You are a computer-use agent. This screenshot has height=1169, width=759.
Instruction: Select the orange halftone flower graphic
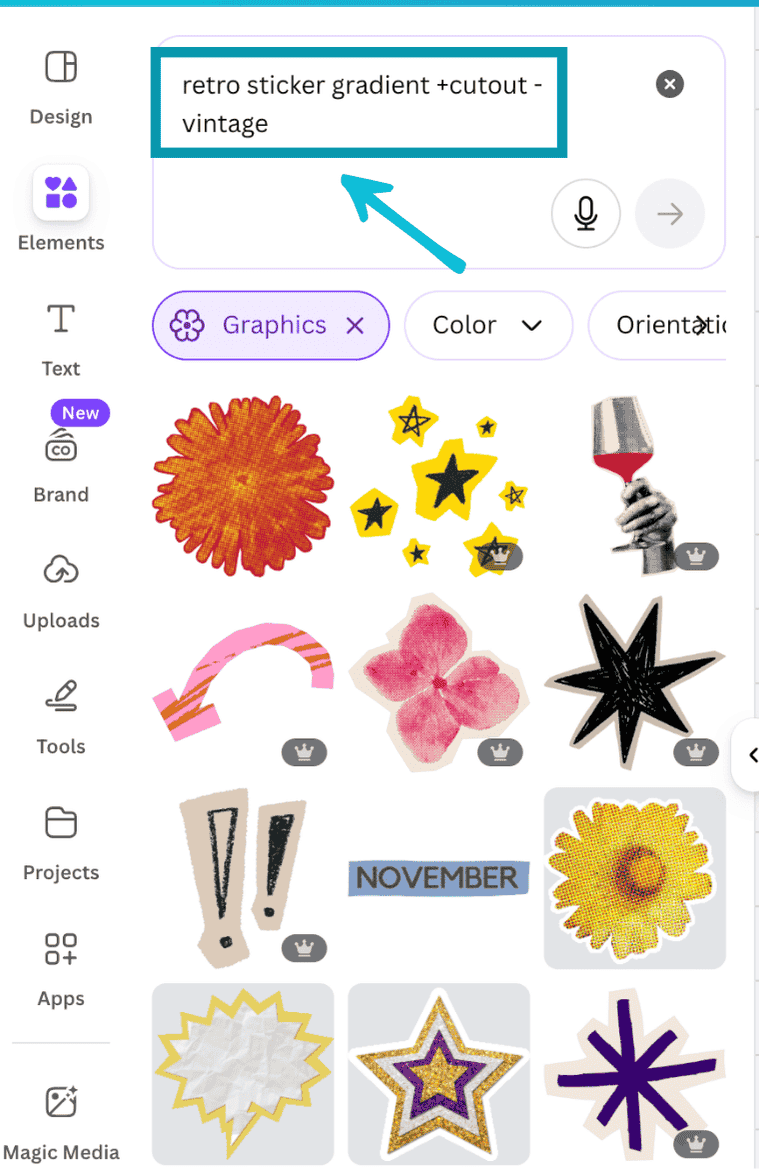pyautogui.click(x=241, y=483)
